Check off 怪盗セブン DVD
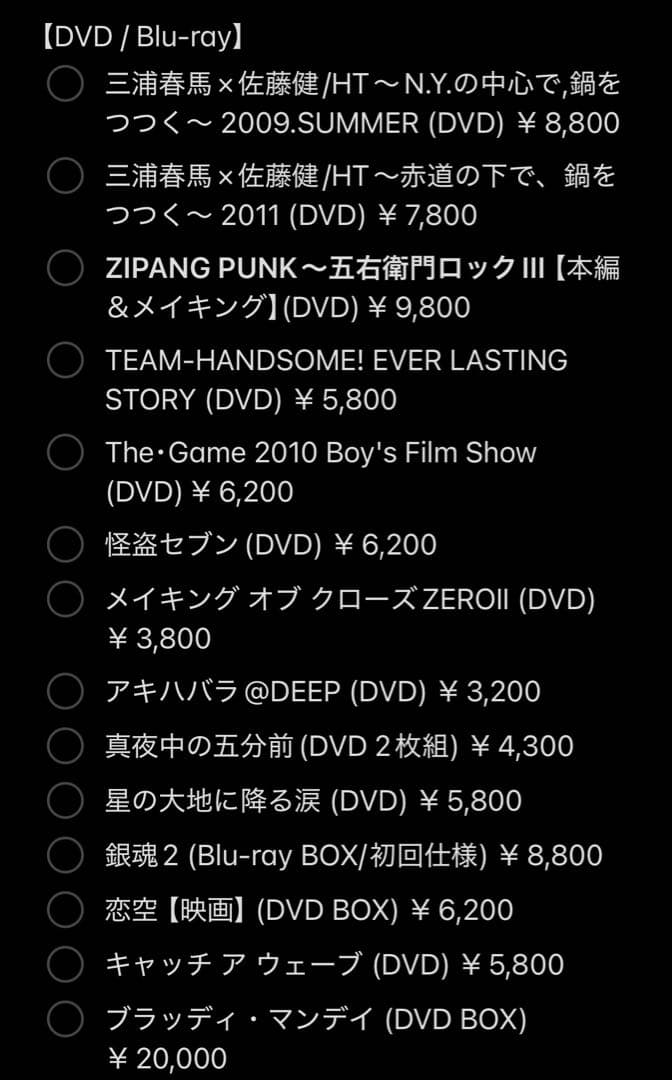This screenshot has width=672, height=1080. click(65, 545)
